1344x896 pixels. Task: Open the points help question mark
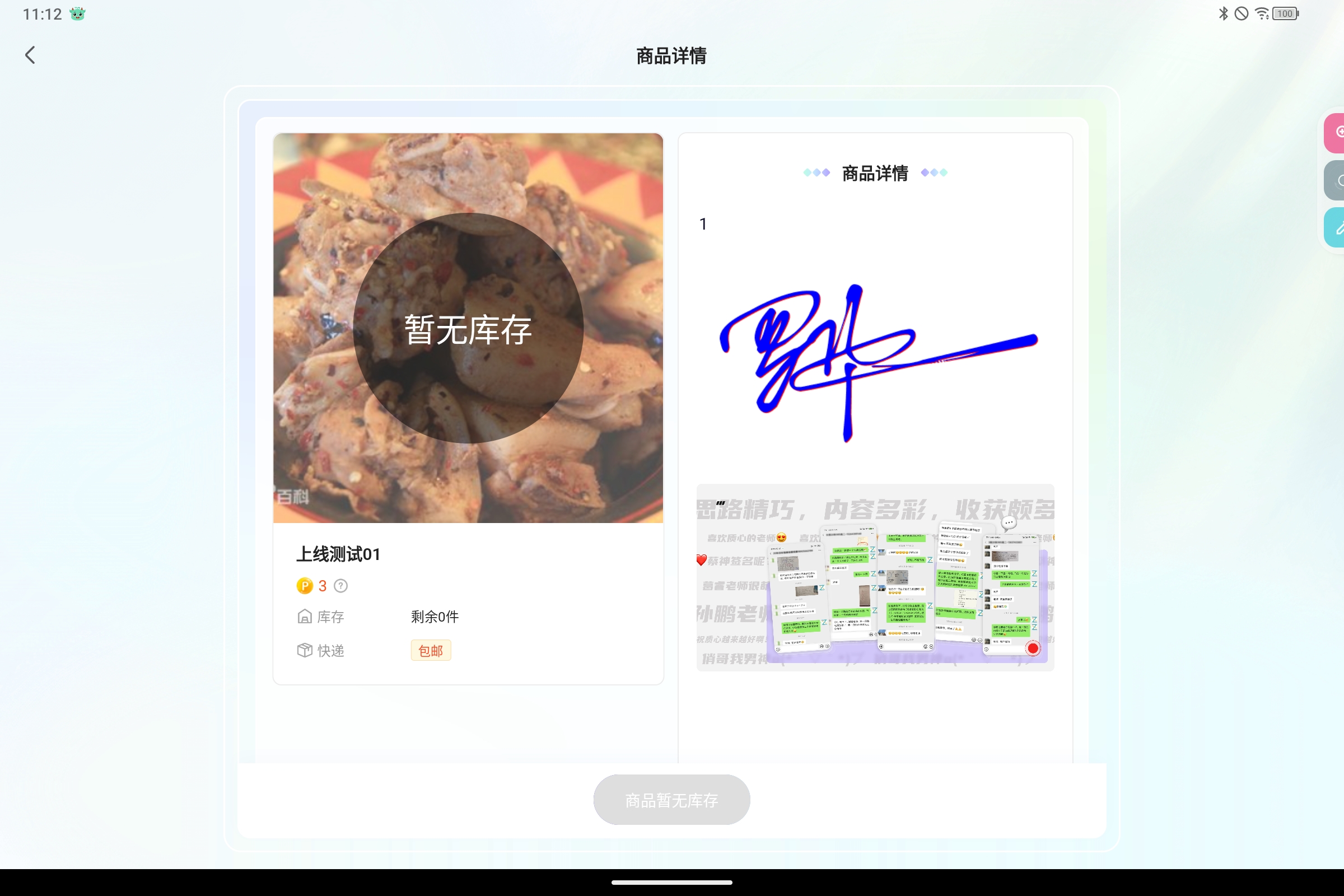click(x=340, y=586)
